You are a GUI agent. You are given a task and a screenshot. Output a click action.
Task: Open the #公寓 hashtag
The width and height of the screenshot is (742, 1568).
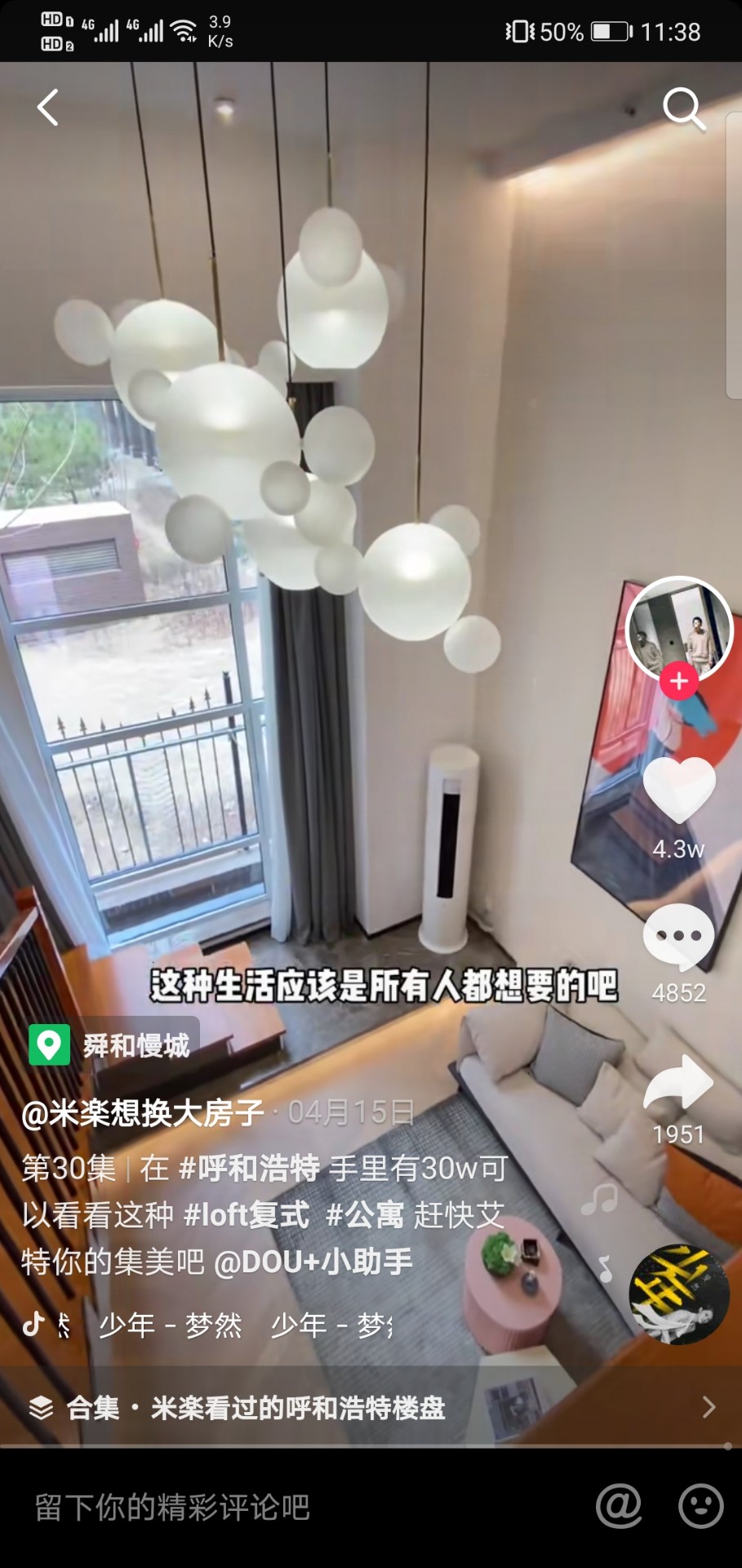coord(365,1214)
